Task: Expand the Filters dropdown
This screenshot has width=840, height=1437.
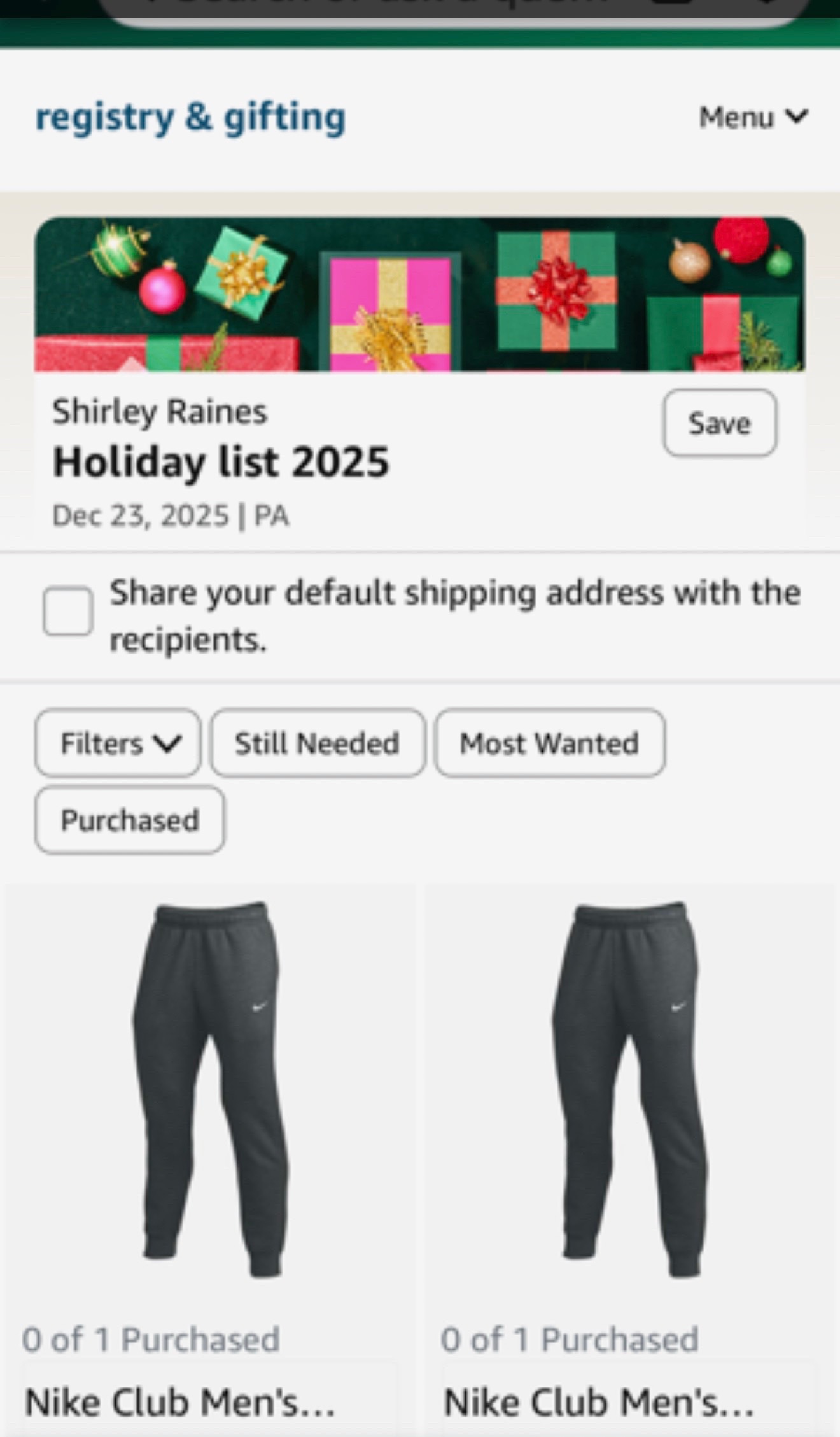Action: point(118,743)
